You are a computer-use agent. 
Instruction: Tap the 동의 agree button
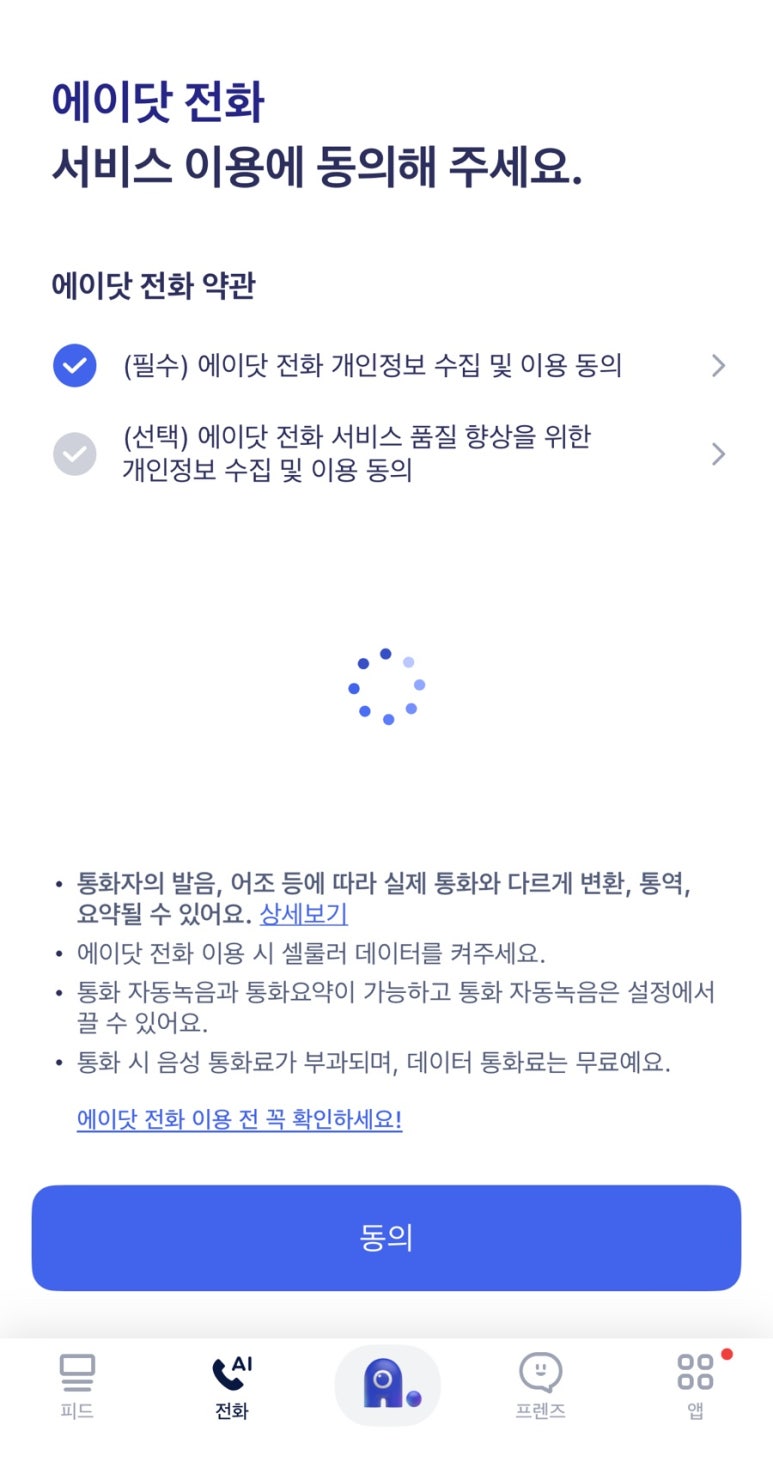click(386, 1238)
